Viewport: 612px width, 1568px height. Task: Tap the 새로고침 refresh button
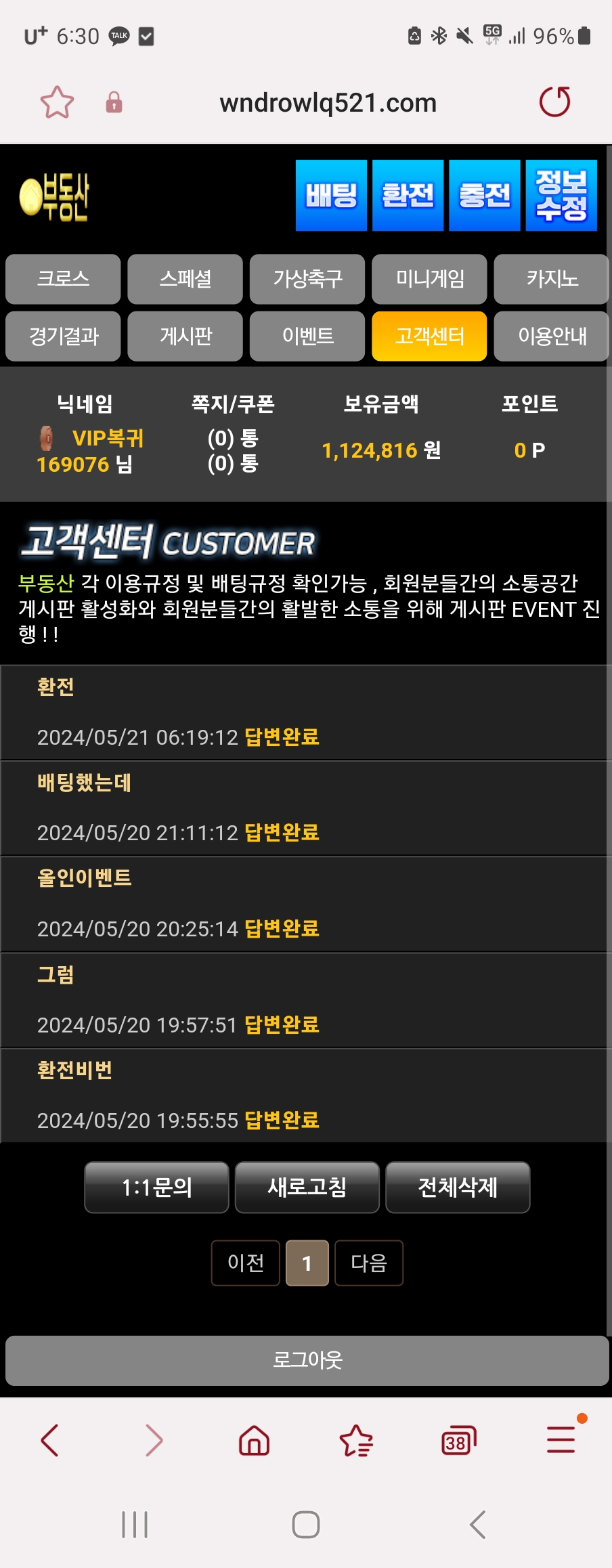click(307, 1188)
